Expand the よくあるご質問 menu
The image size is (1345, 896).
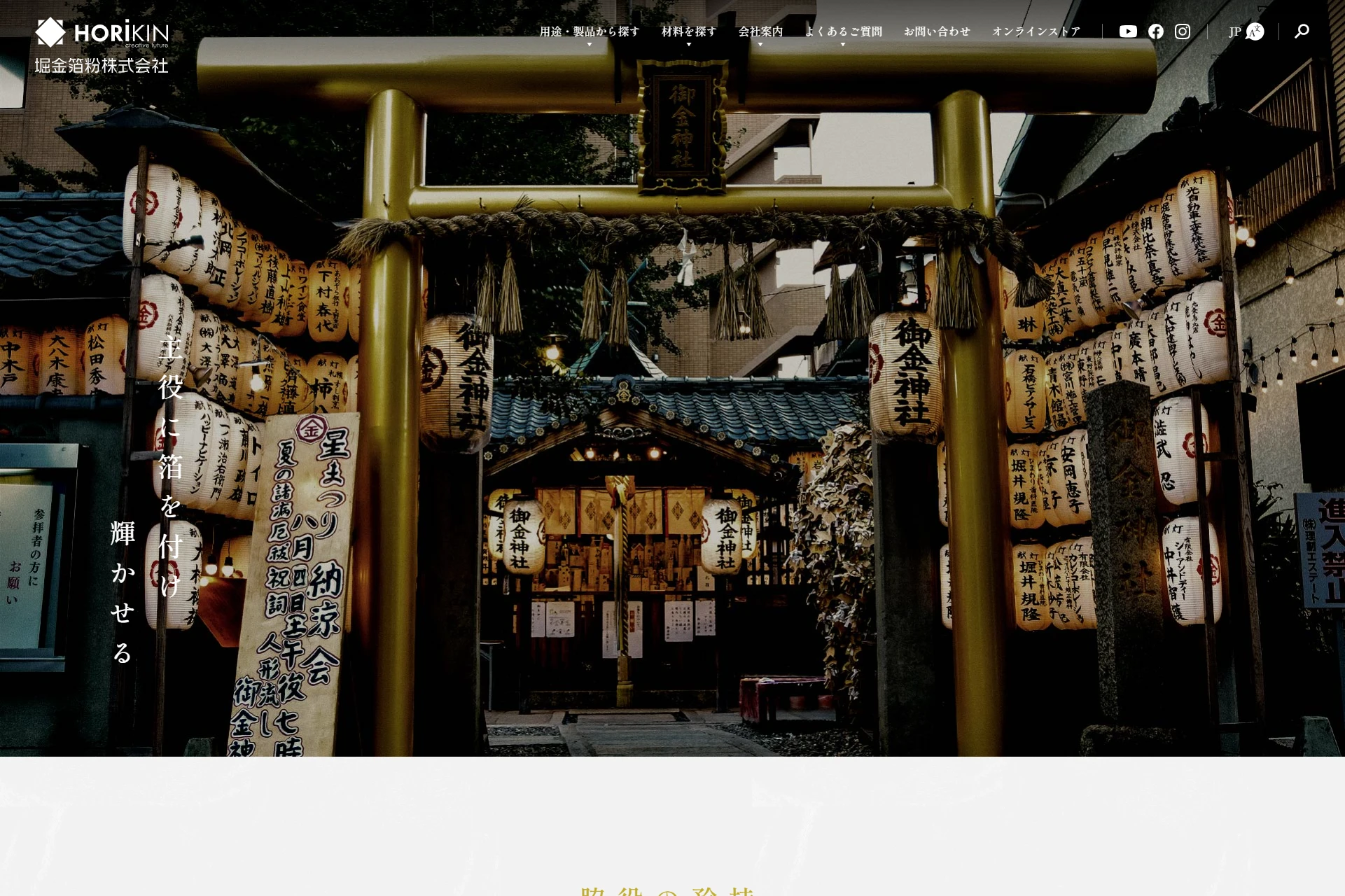[843, 31]
